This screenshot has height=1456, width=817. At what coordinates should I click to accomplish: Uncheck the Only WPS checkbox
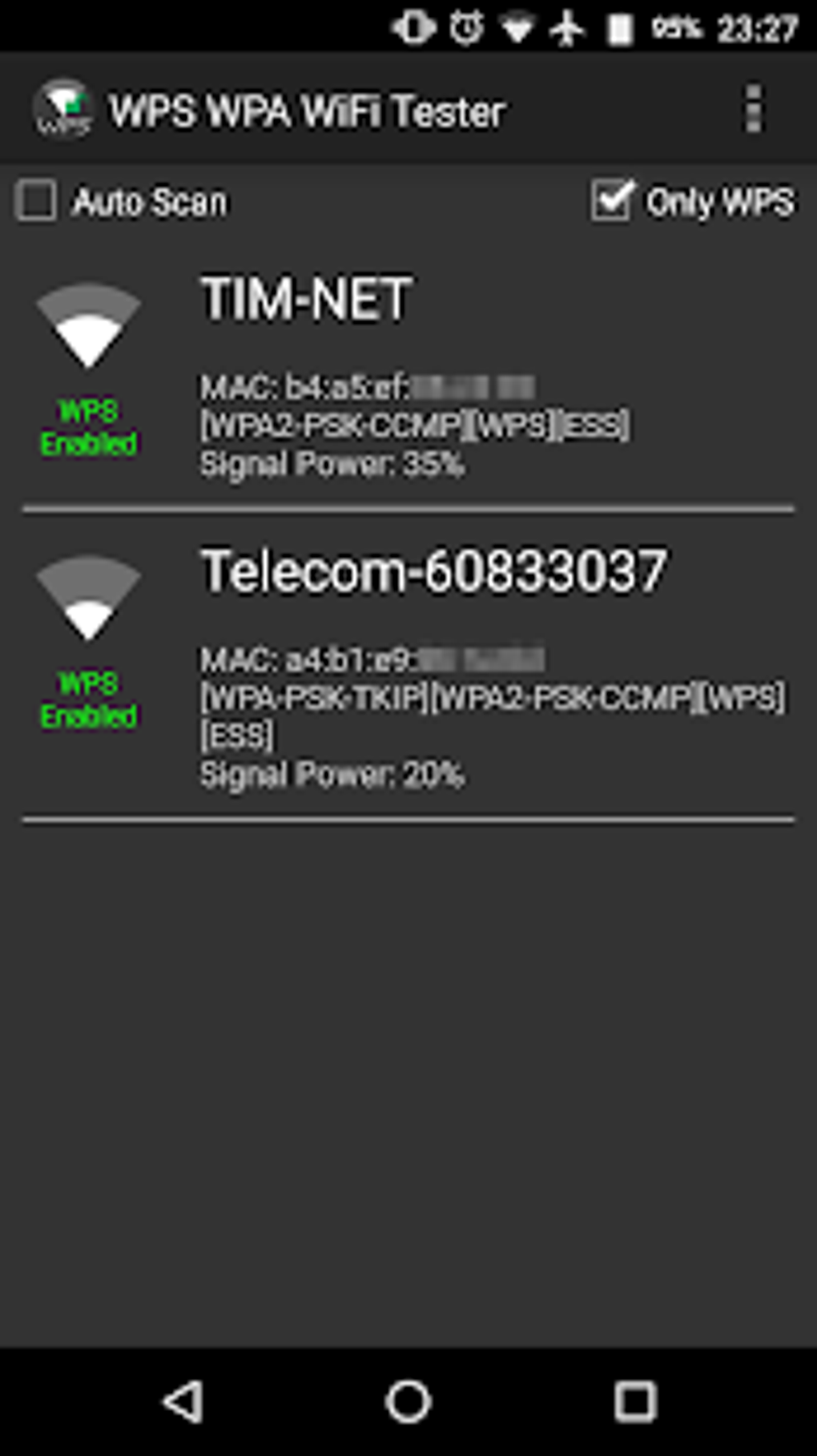click(613, 200)
